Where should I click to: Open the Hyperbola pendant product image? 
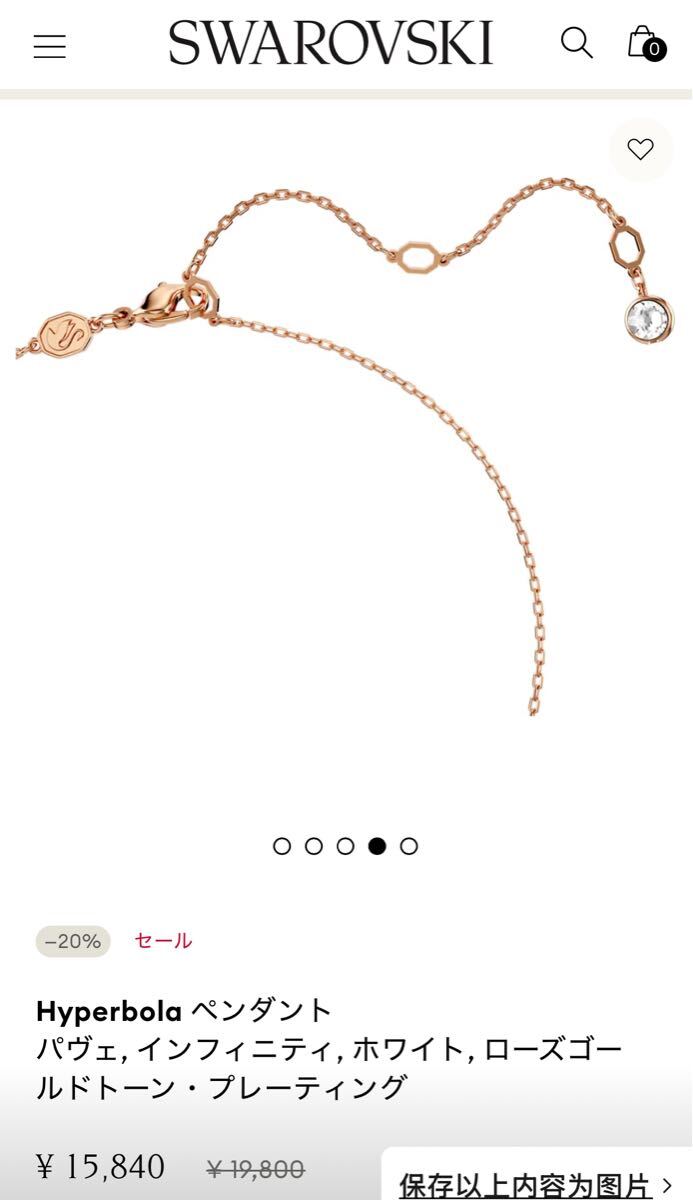tap(346, 450)
